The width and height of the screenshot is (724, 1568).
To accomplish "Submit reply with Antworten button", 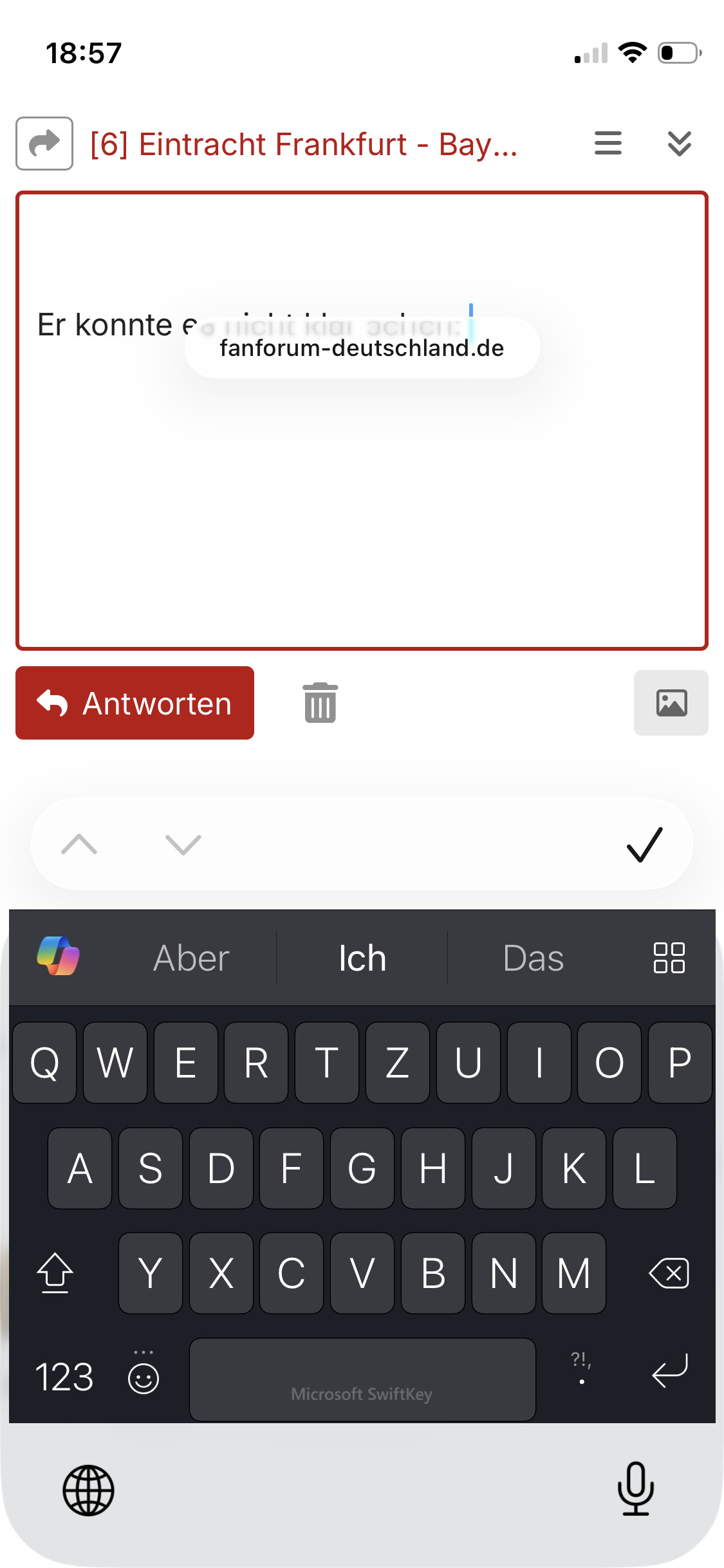I will (x=135, y=703).
